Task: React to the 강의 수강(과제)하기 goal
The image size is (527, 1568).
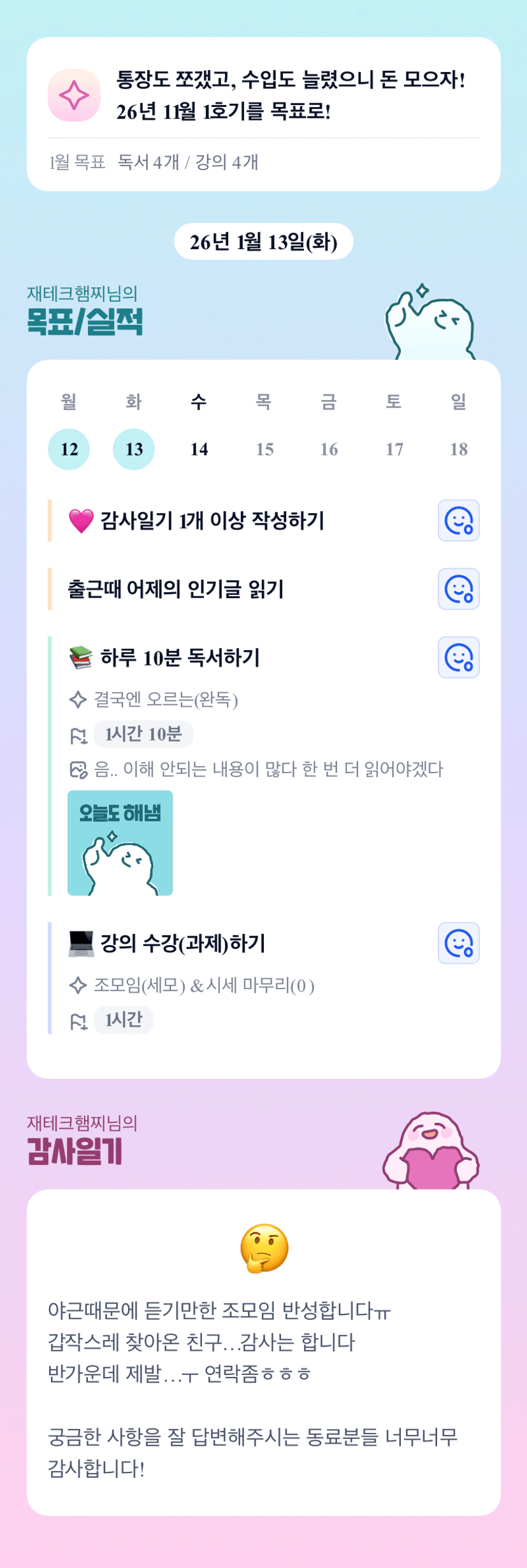Action: tap(458, 943)
